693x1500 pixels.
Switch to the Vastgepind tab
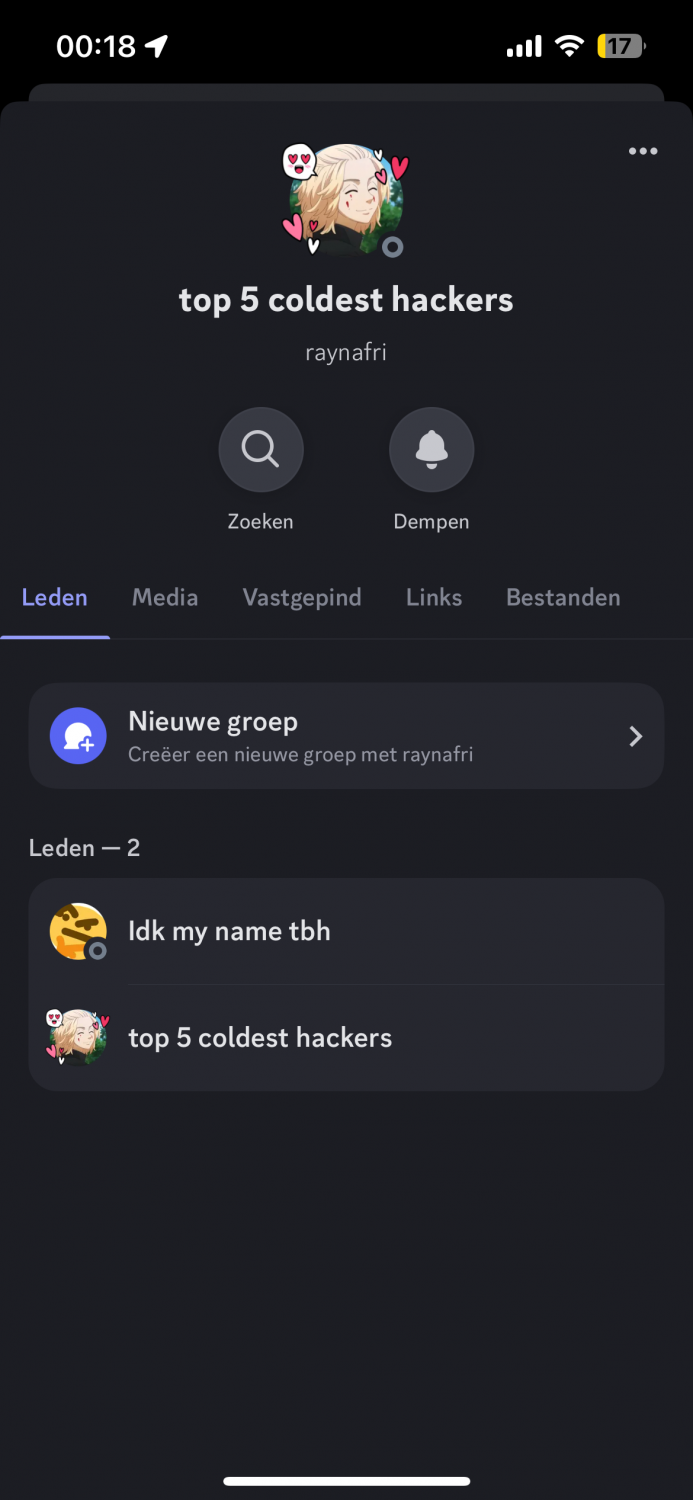click(302, 598)
